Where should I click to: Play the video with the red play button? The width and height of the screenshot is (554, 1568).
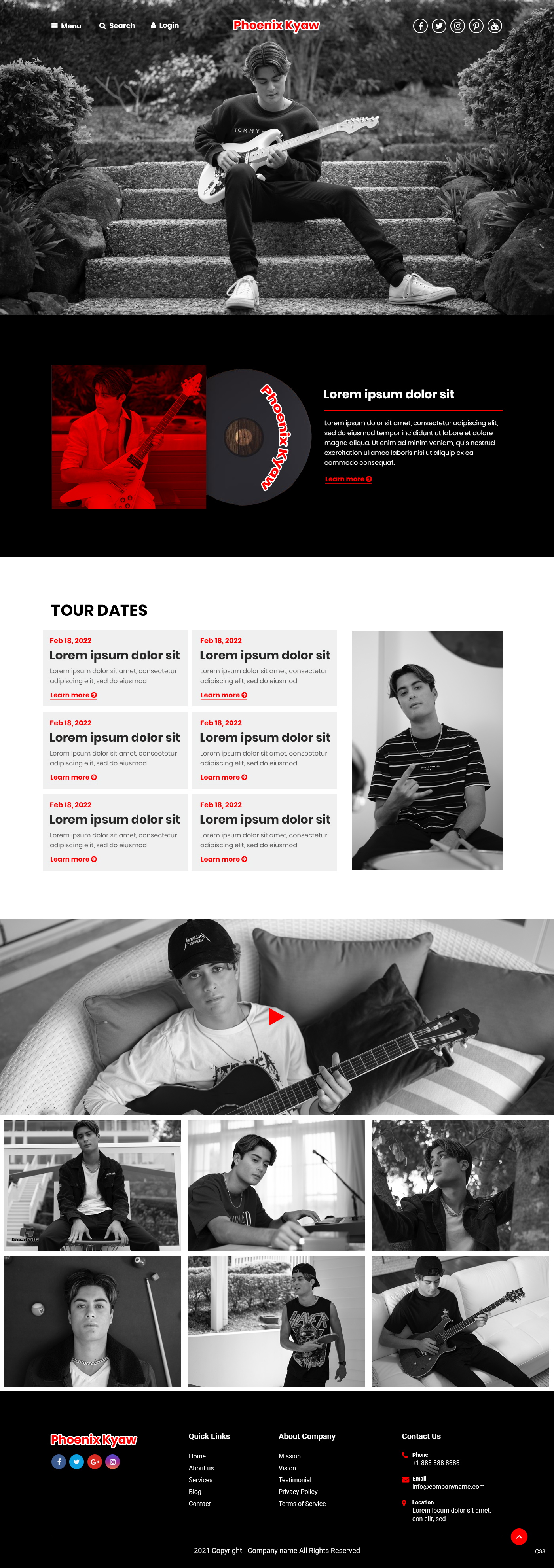point(276,1017)
